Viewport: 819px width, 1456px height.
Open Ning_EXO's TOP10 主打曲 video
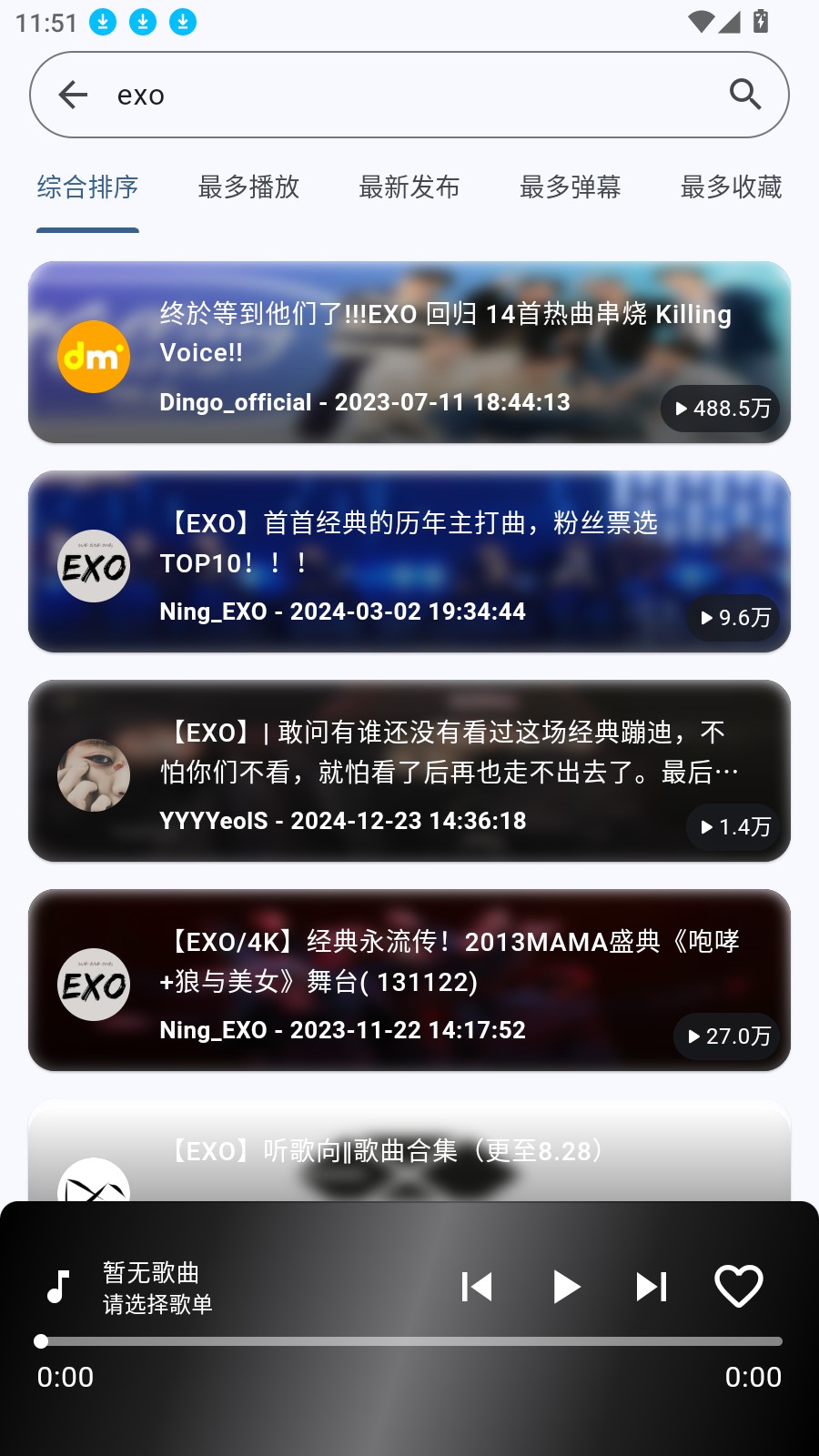pyautogui.click(x=409, y=561)
